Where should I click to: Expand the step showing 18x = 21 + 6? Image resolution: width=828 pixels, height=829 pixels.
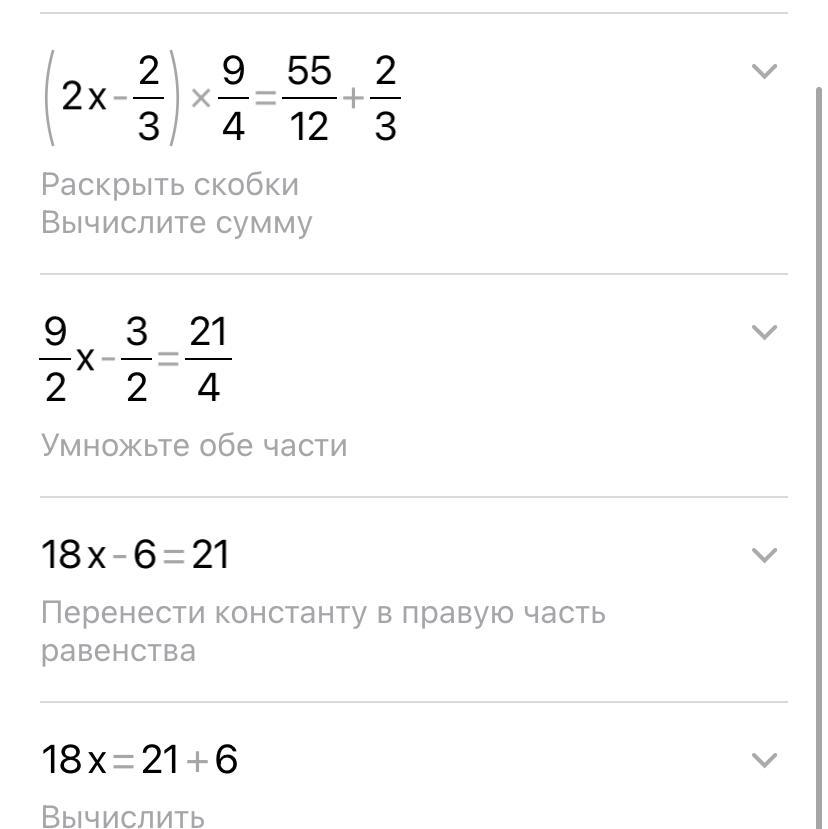click(764, 761)
